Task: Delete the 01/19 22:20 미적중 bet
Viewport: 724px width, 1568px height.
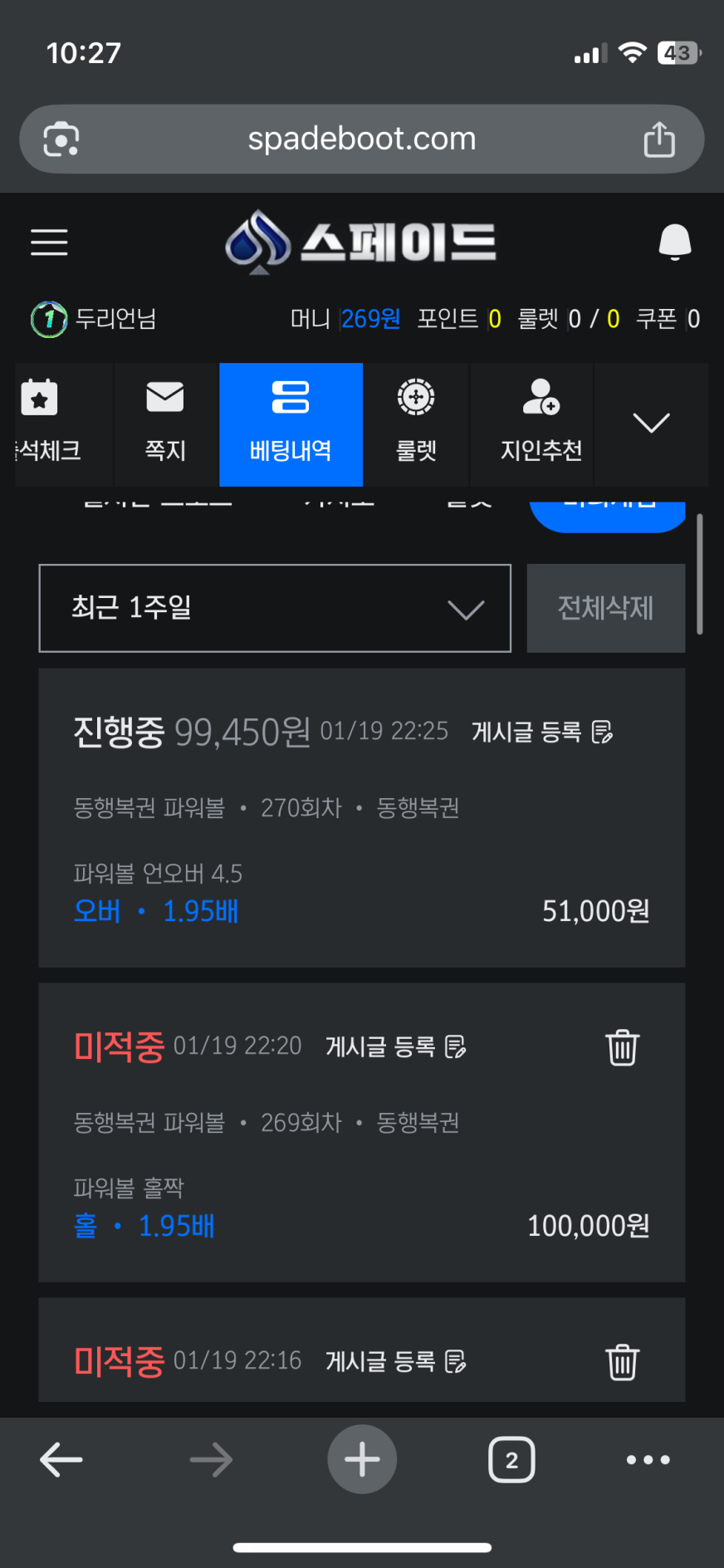Action: click(x=622, y=1047)
